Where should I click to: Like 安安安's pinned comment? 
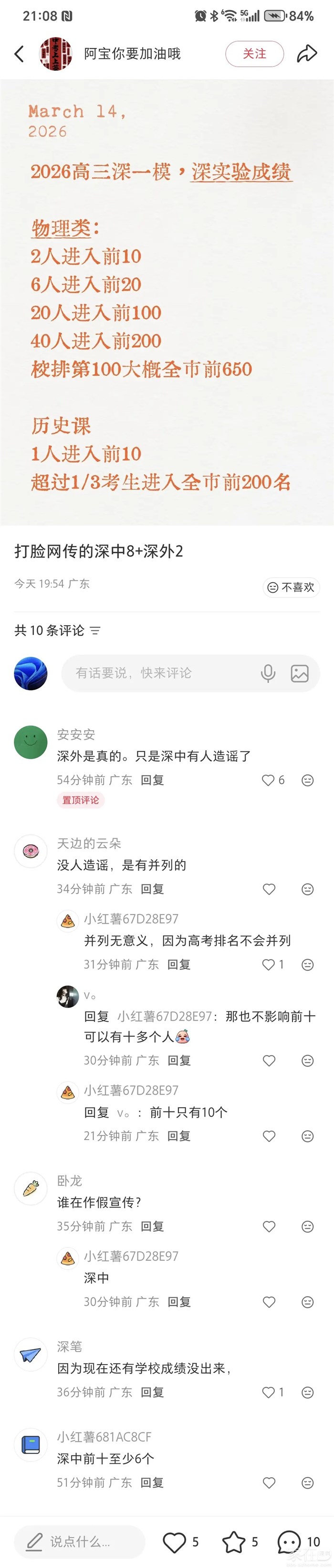click(x=268, y=780)
